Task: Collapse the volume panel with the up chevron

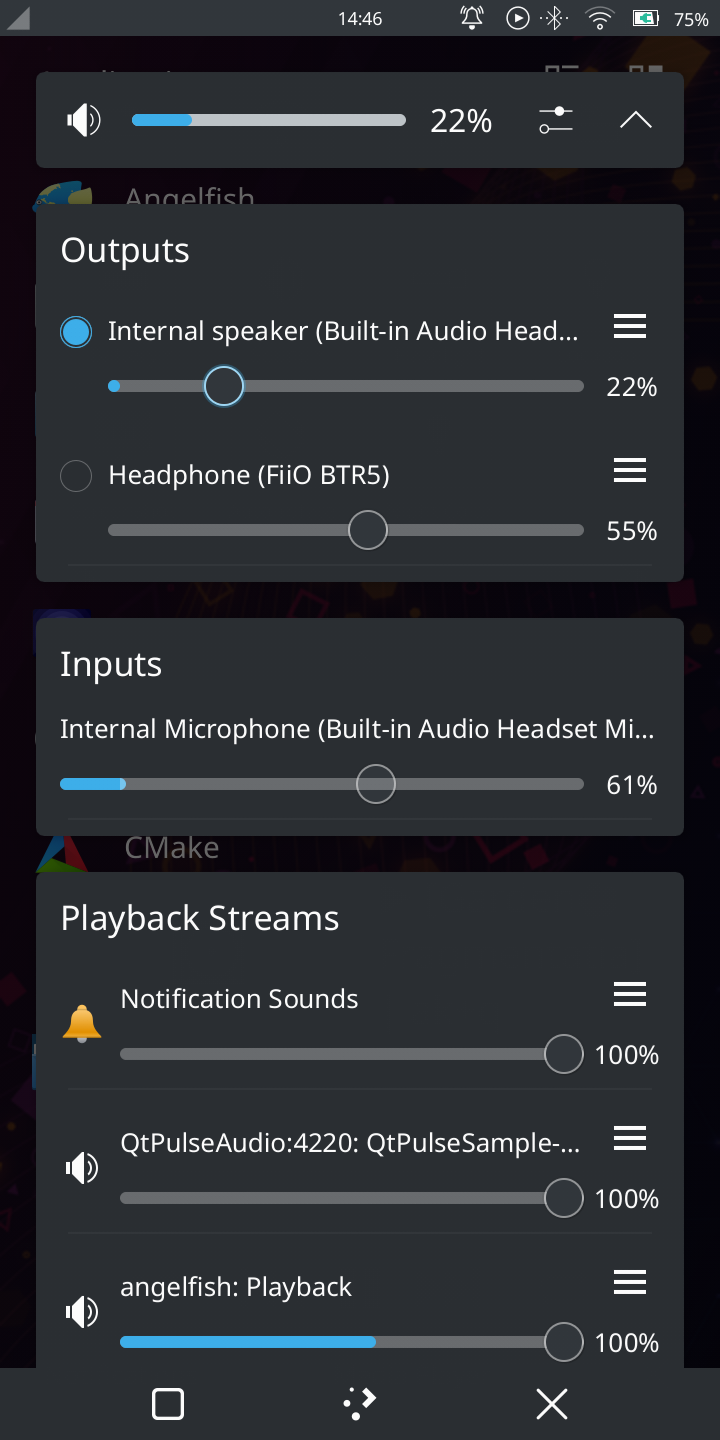Action: [x=635, y=121]
